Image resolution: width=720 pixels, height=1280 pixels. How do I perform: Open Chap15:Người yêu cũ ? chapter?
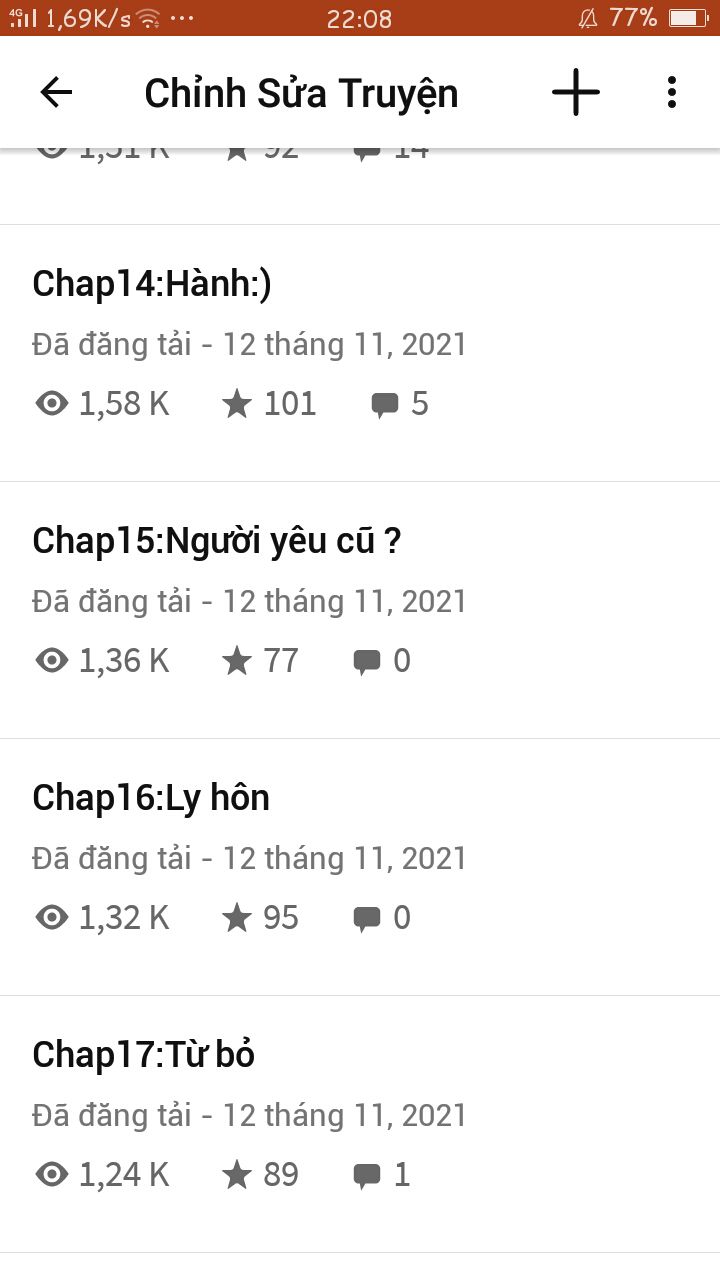click(x=360, y=610)
